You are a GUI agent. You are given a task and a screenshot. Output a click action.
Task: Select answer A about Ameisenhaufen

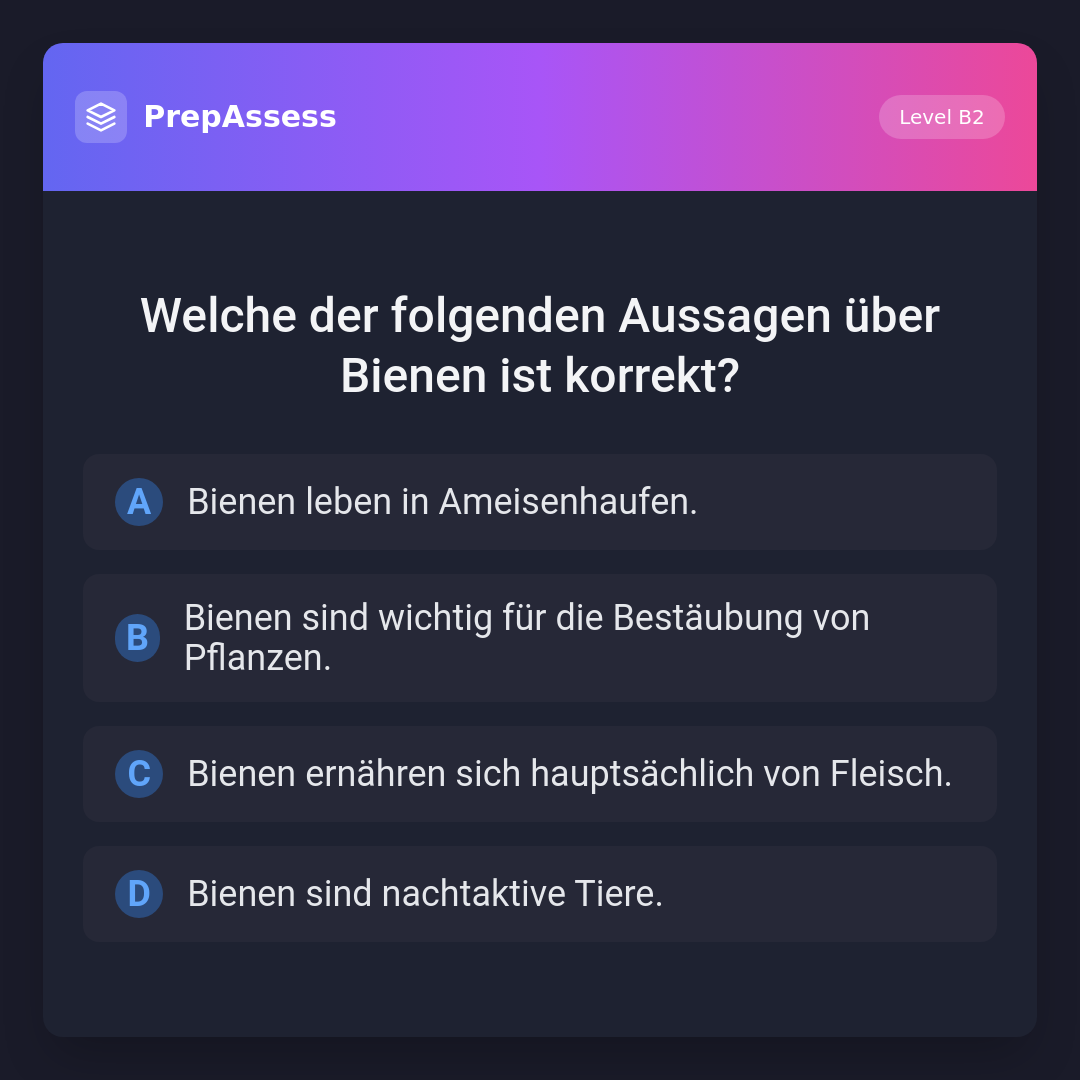[540, 502]
